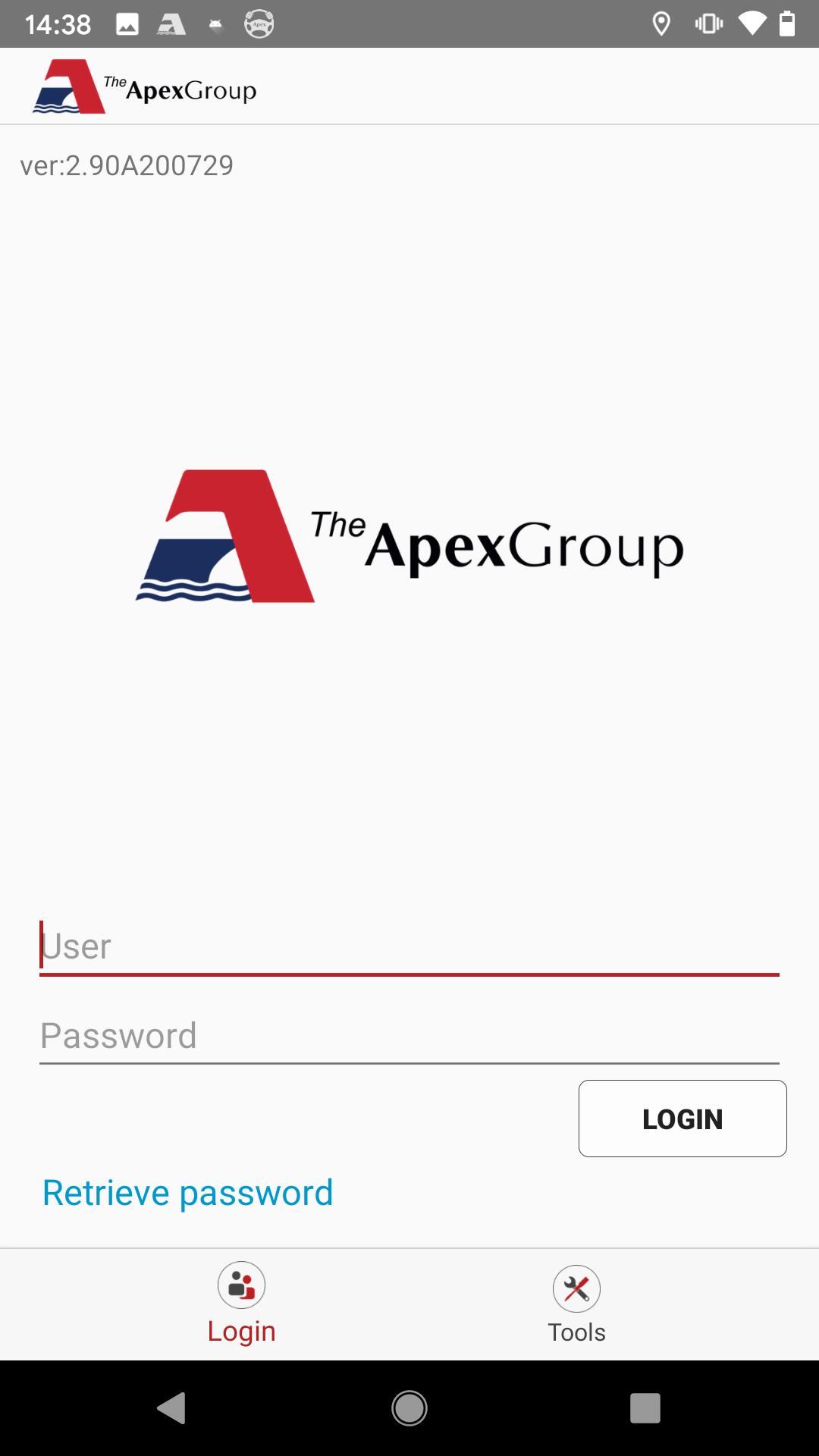Go back using the system back button
Image resolution: width=819 pixels, height=1456 pixels.
tap(172, 1408)
